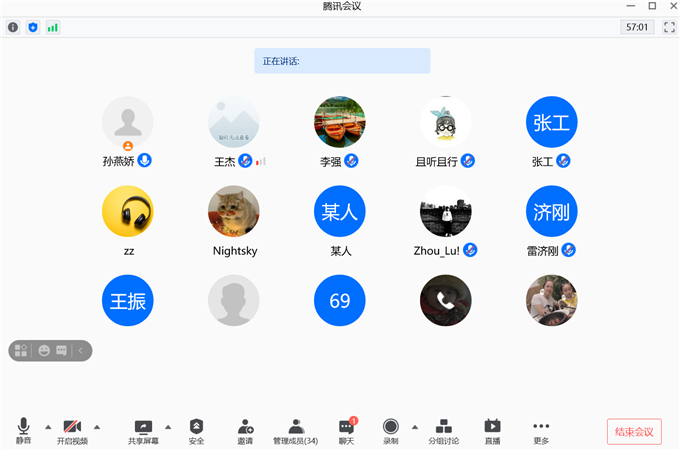Open 分组讨论 breakout rooms
680x450 pixels.
click(444, 430)
